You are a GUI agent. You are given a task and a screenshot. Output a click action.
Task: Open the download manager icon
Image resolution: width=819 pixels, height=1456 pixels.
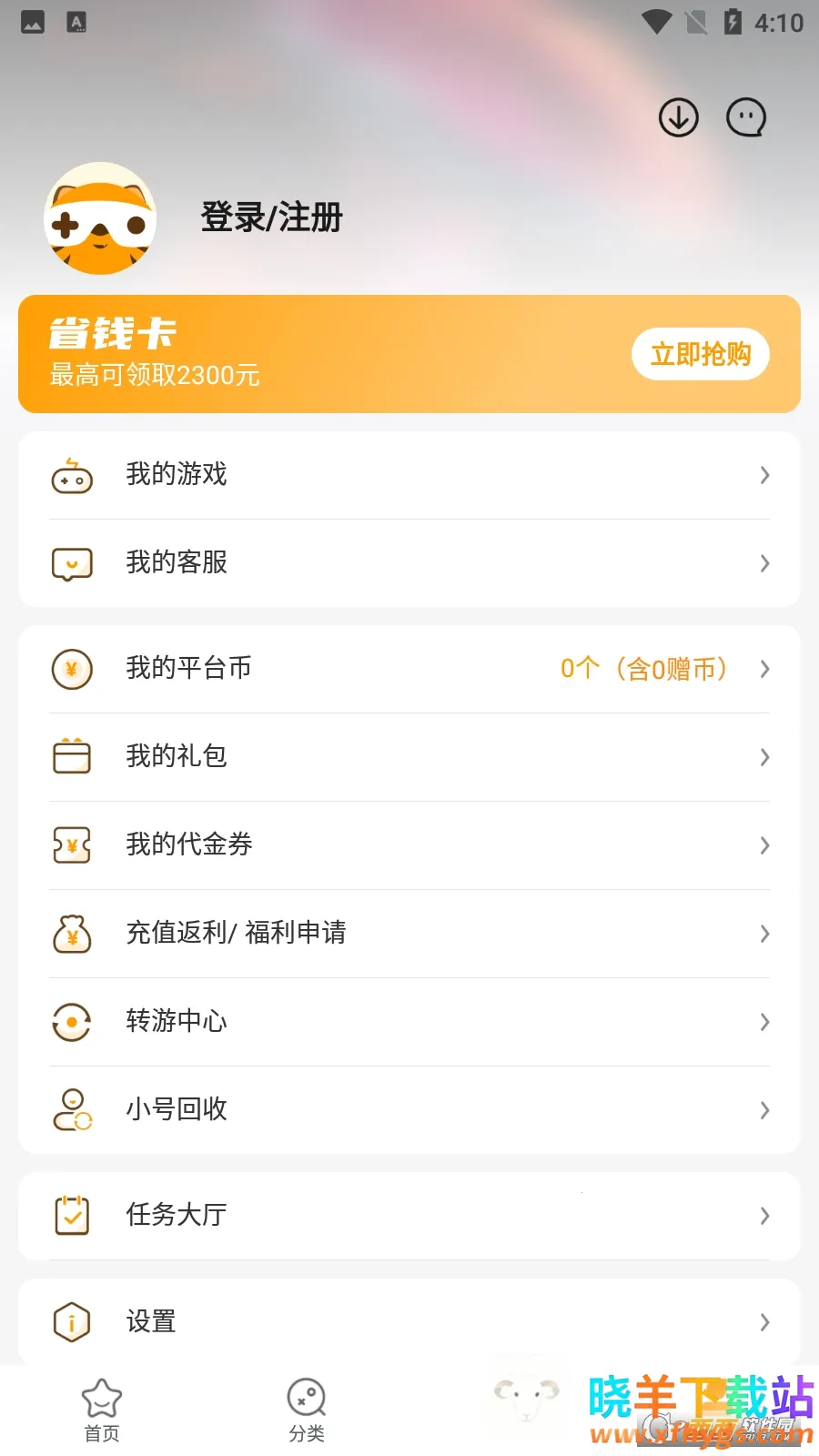click(x=678, y=117)
